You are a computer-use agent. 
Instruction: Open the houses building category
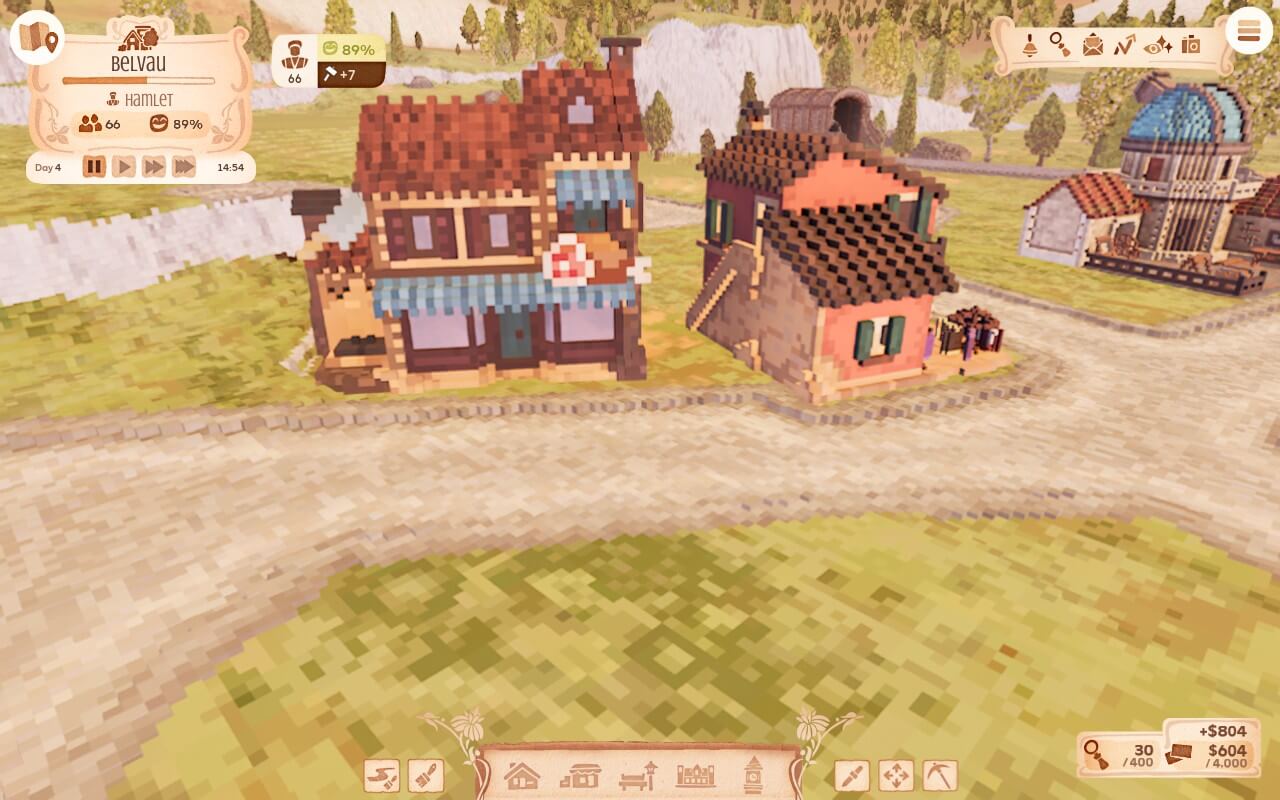(x=521, y=776)
